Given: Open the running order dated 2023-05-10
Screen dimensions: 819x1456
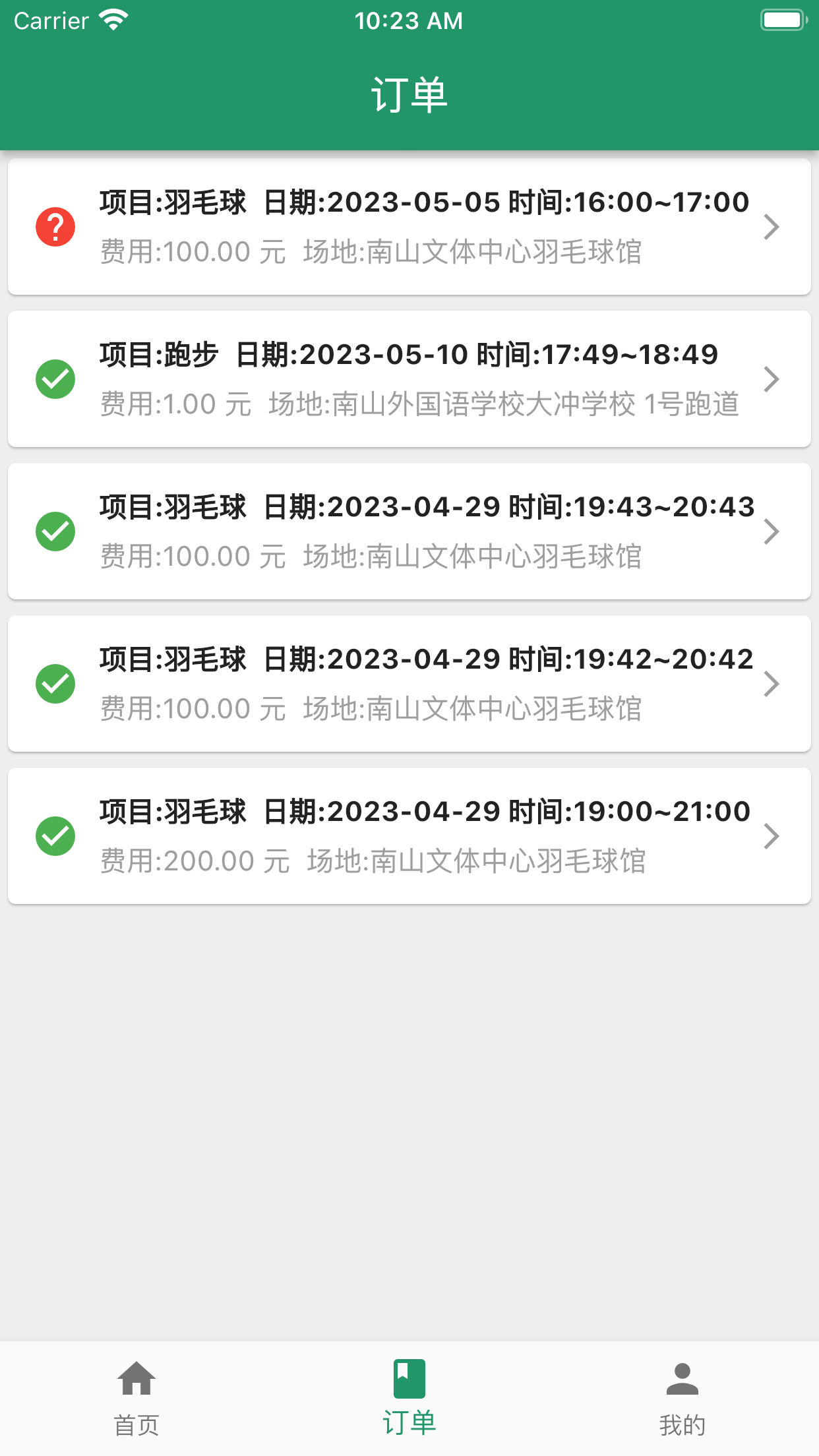Looking at the screenshot, I should (x=409, y=379).
